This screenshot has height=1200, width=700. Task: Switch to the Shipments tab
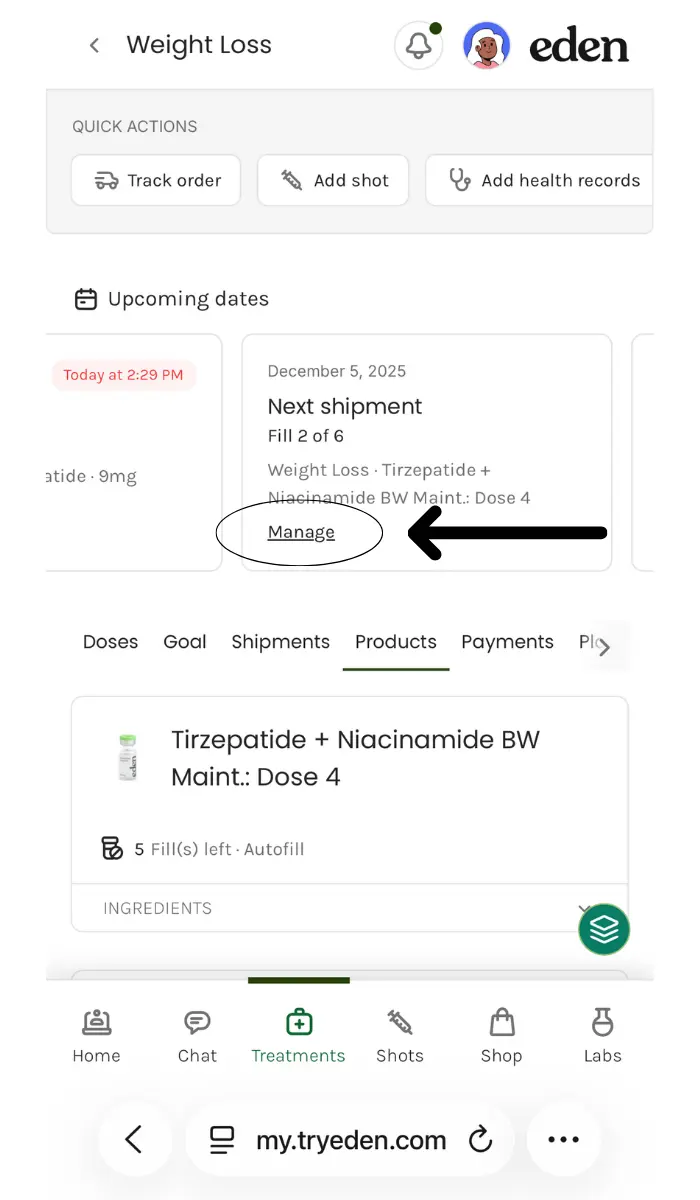tap(280, 642)
